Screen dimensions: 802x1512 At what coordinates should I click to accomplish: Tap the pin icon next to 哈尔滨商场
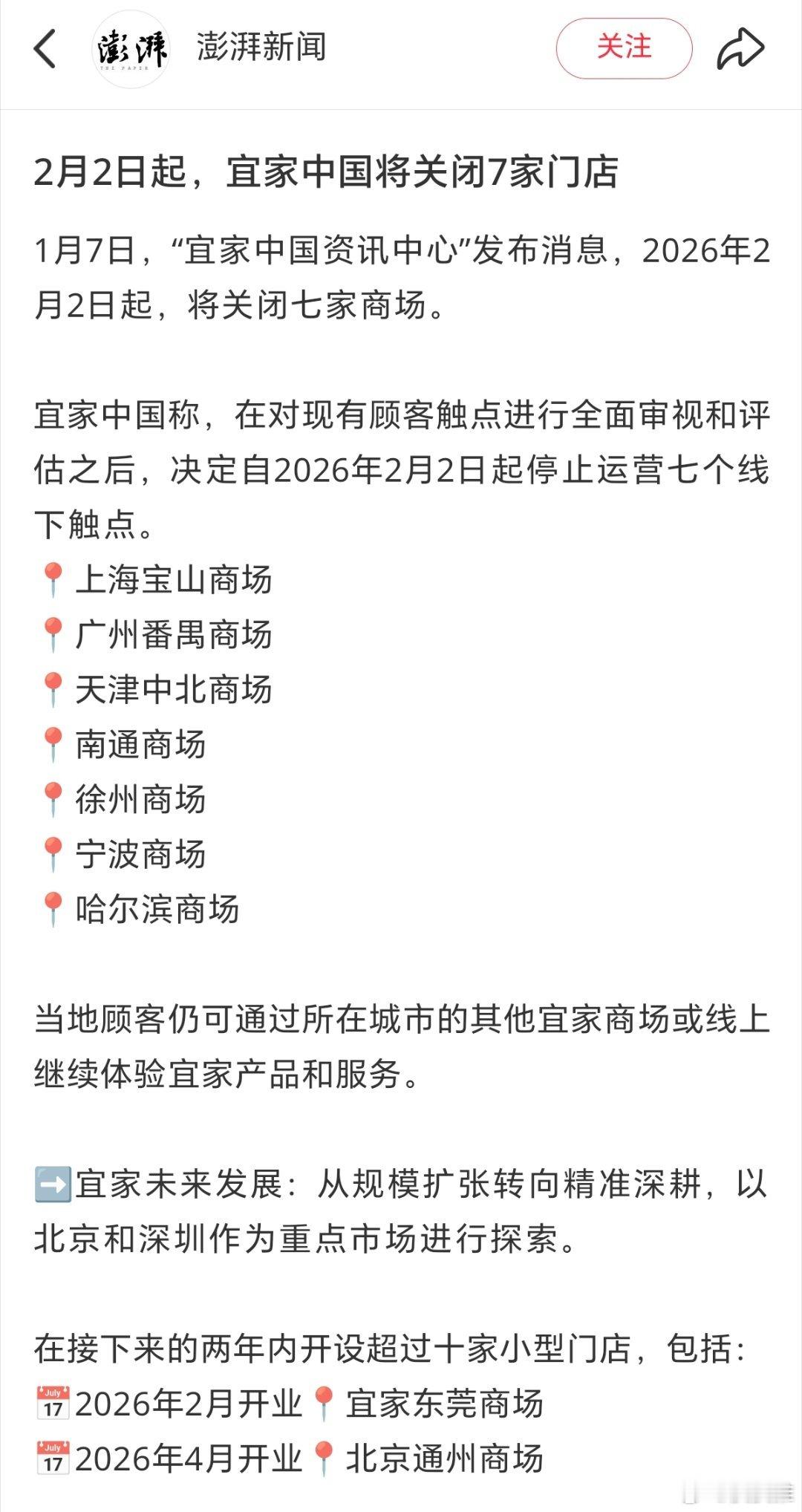[52, 910]
